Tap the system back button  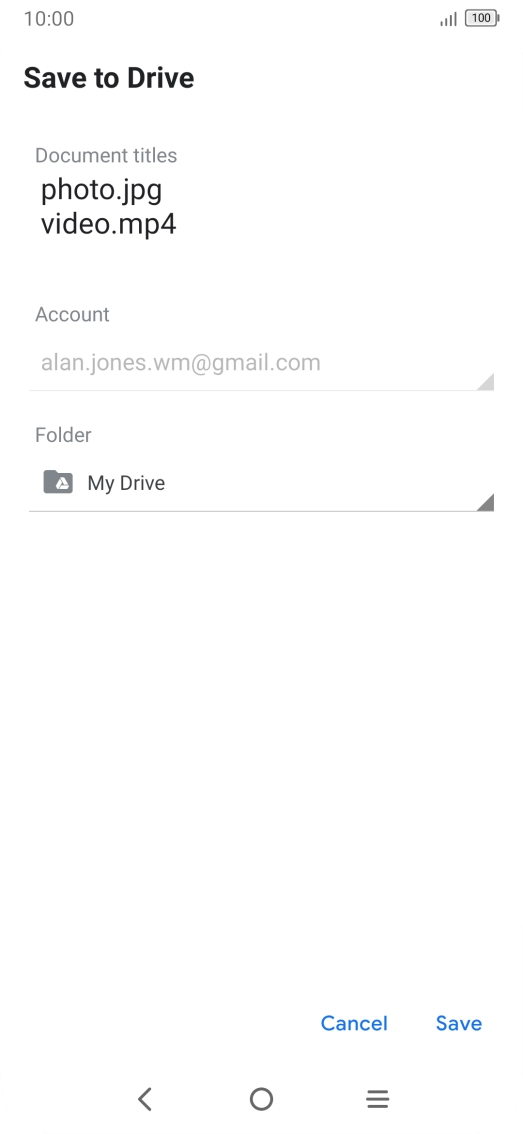pos(145,1099)
